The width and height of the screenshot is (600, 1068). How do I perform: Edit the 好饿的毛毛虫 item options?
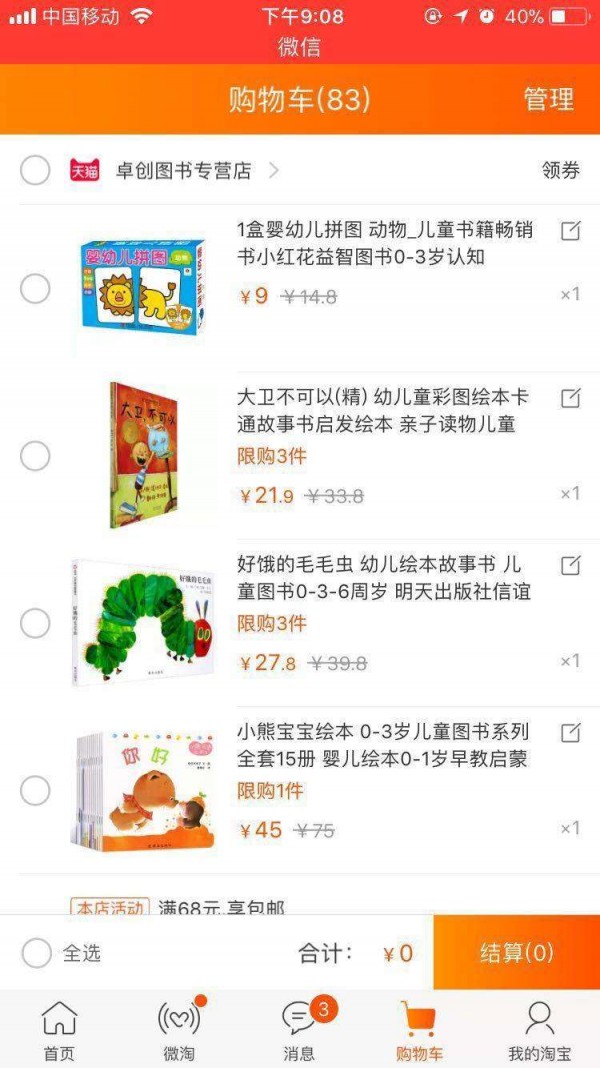[570, 565]
